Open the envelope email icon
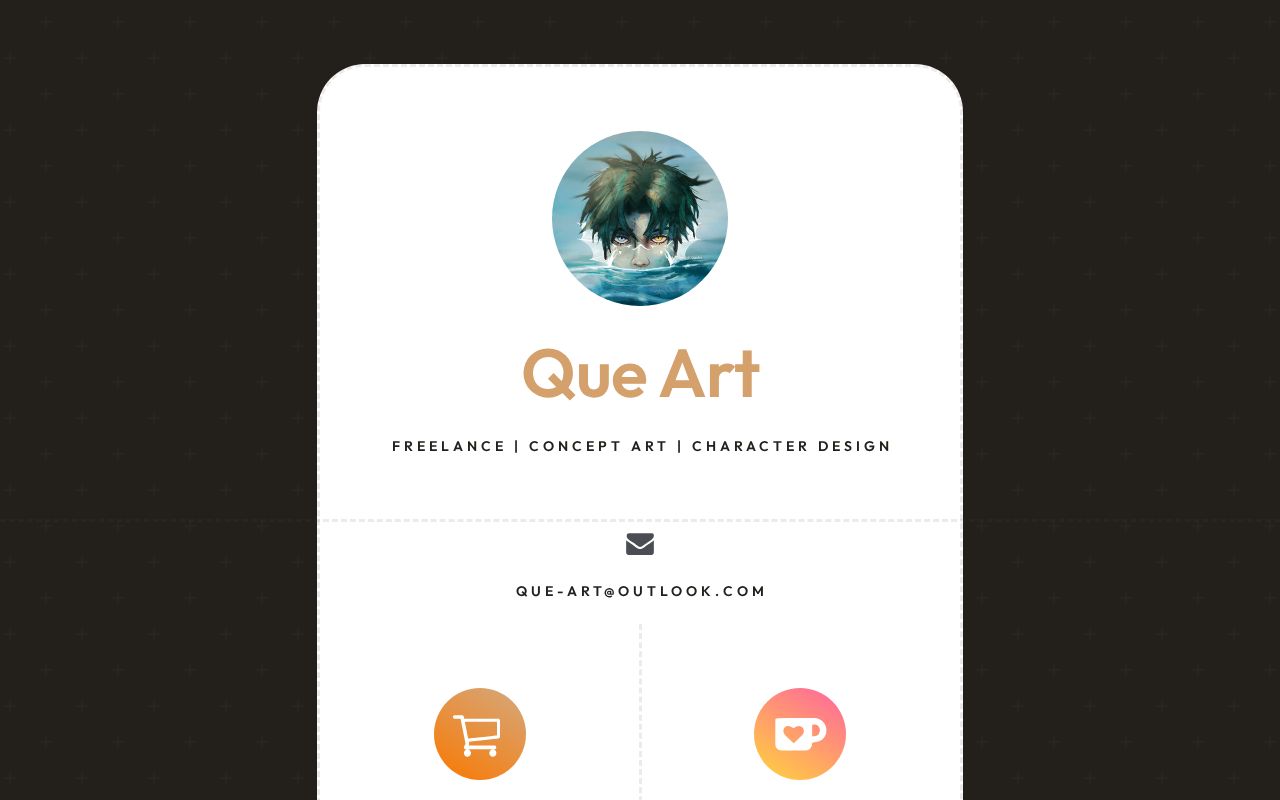This screenshot has width=1280, height=800. click(x=640, y=544)
